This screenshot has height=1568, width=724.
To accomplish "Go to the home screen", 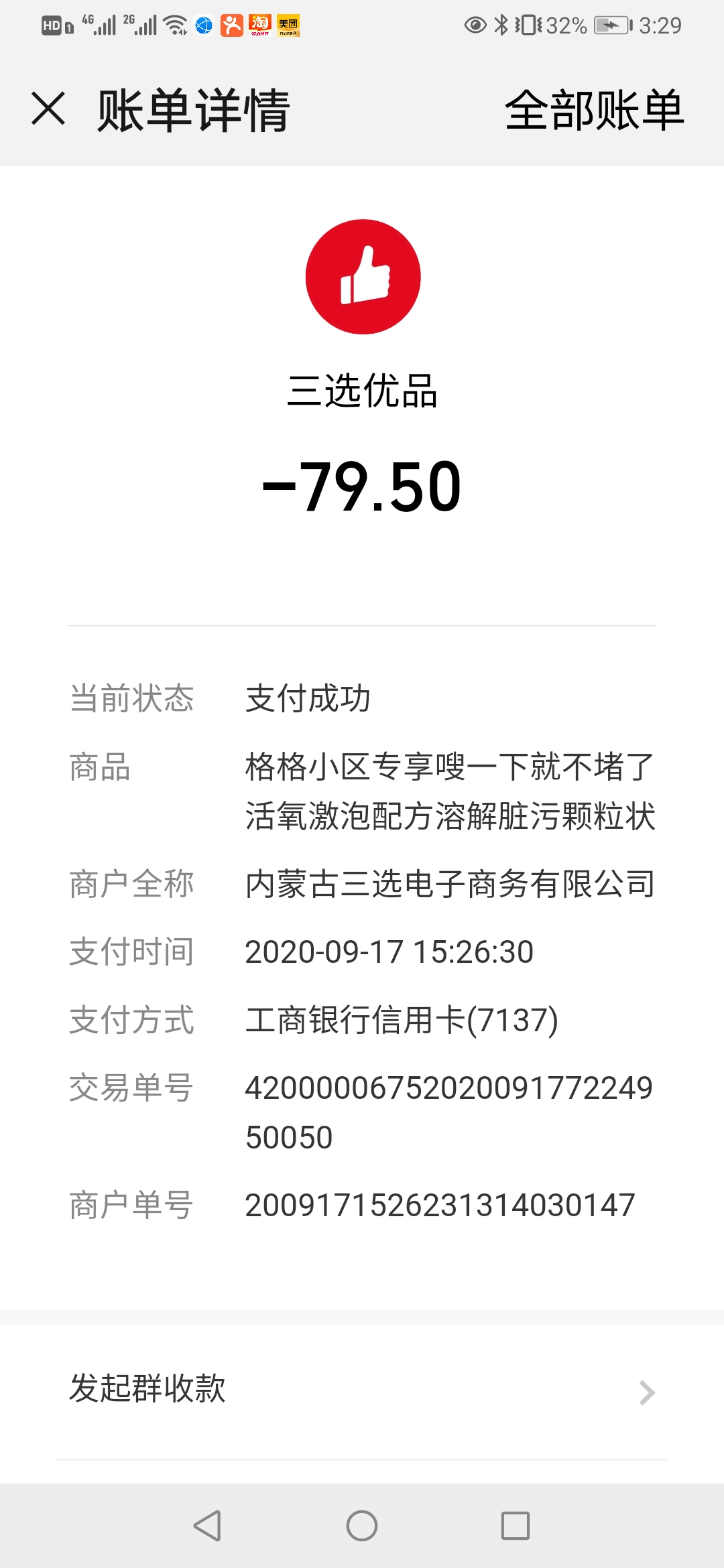I will pos(362,1526).
